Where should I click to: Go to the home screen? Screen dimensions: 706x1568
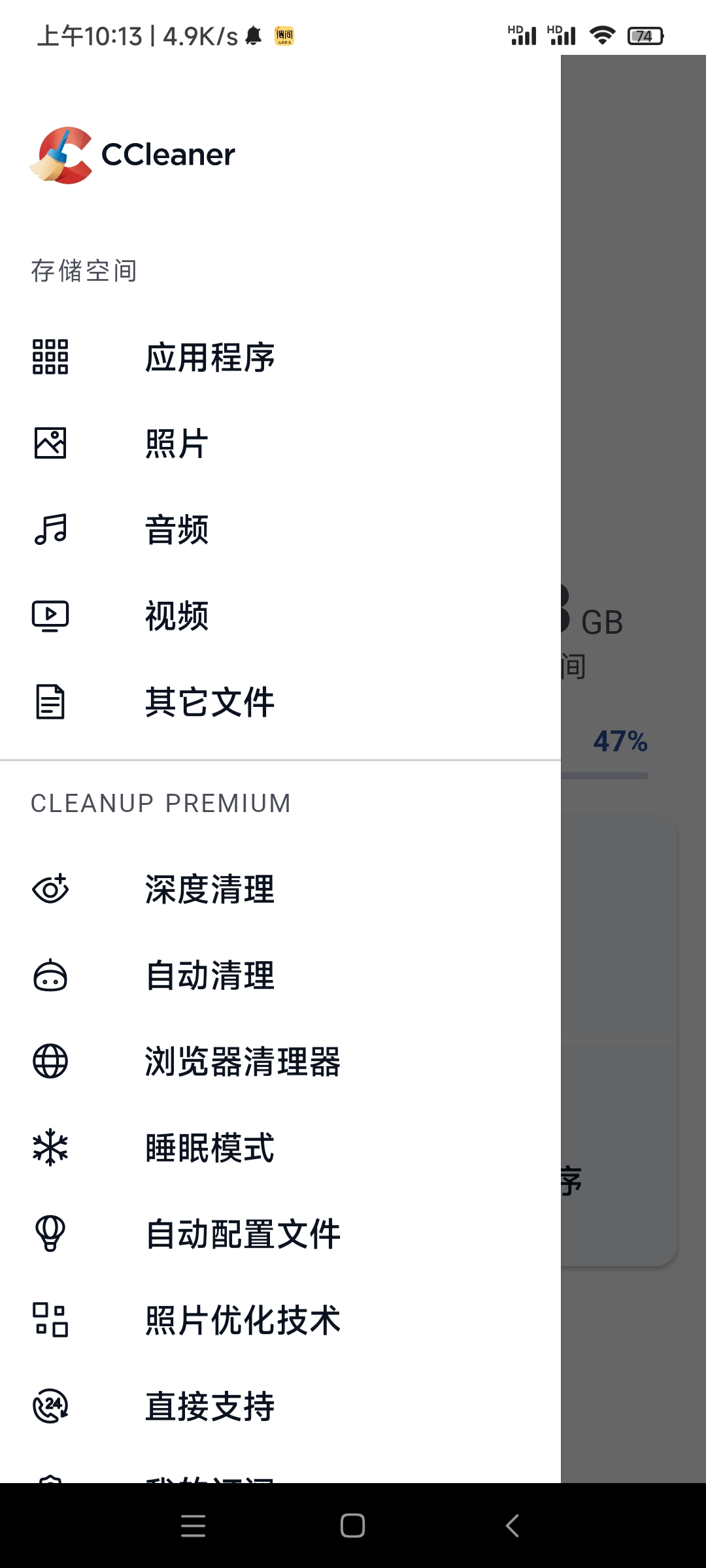coord(352,1526)
